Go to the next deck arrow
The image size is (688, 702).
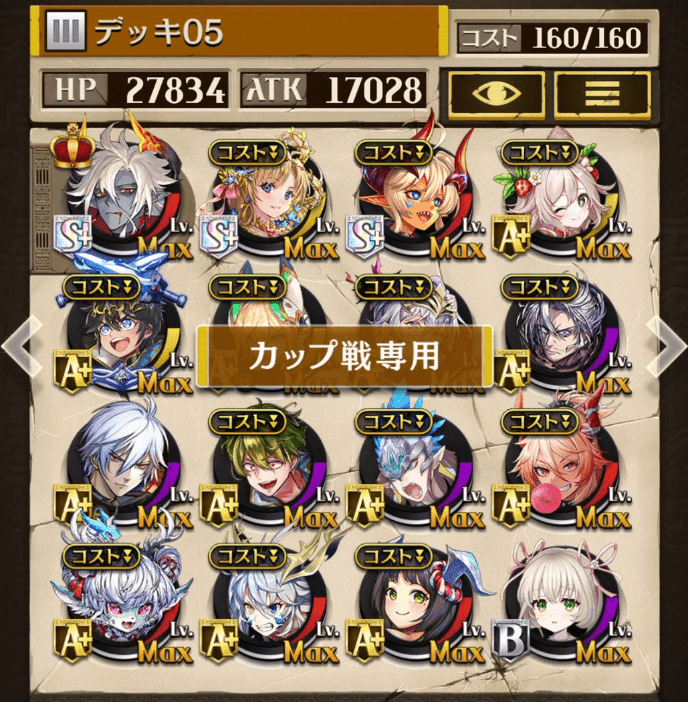click(x=668, y=344)
